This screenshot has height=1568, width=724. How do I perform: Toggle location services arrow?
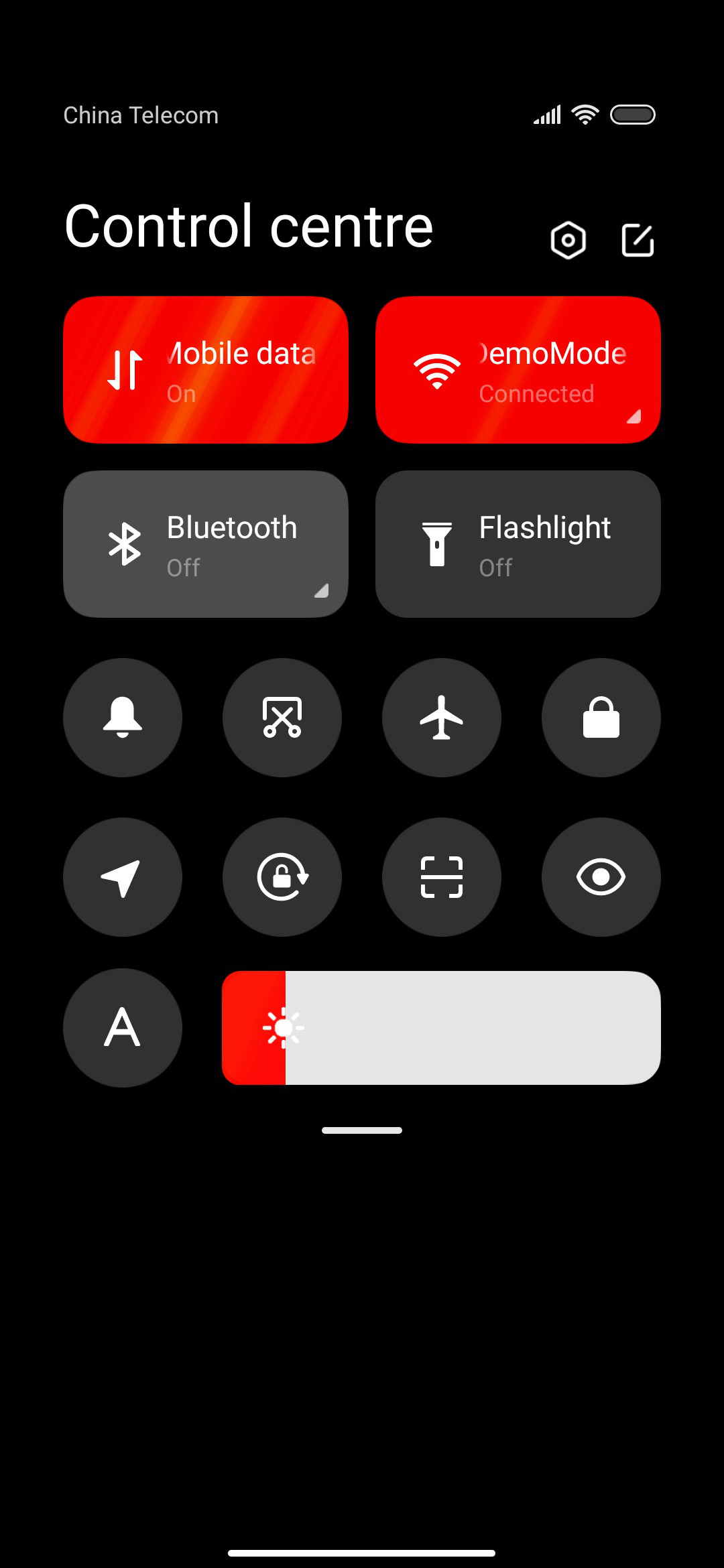click(x=123, y=877)
